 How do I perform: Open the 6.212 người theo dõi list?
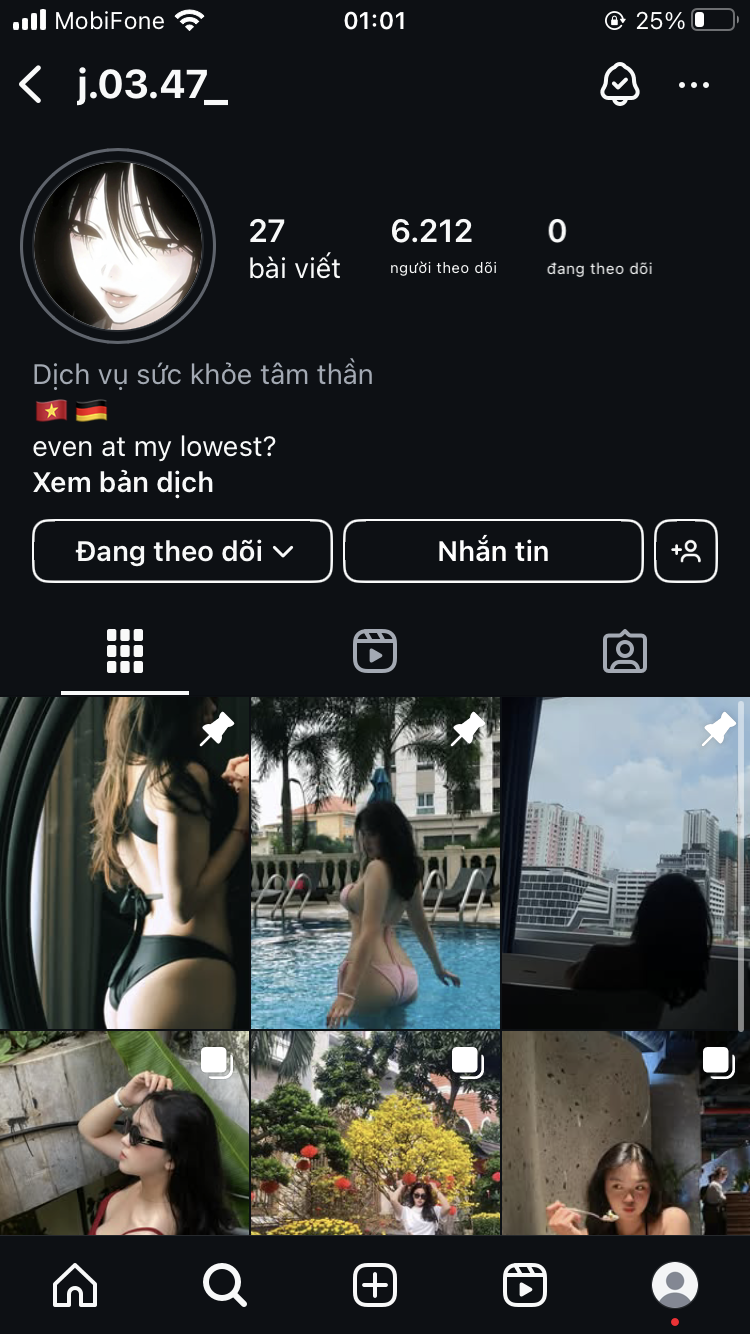point(442,246)
